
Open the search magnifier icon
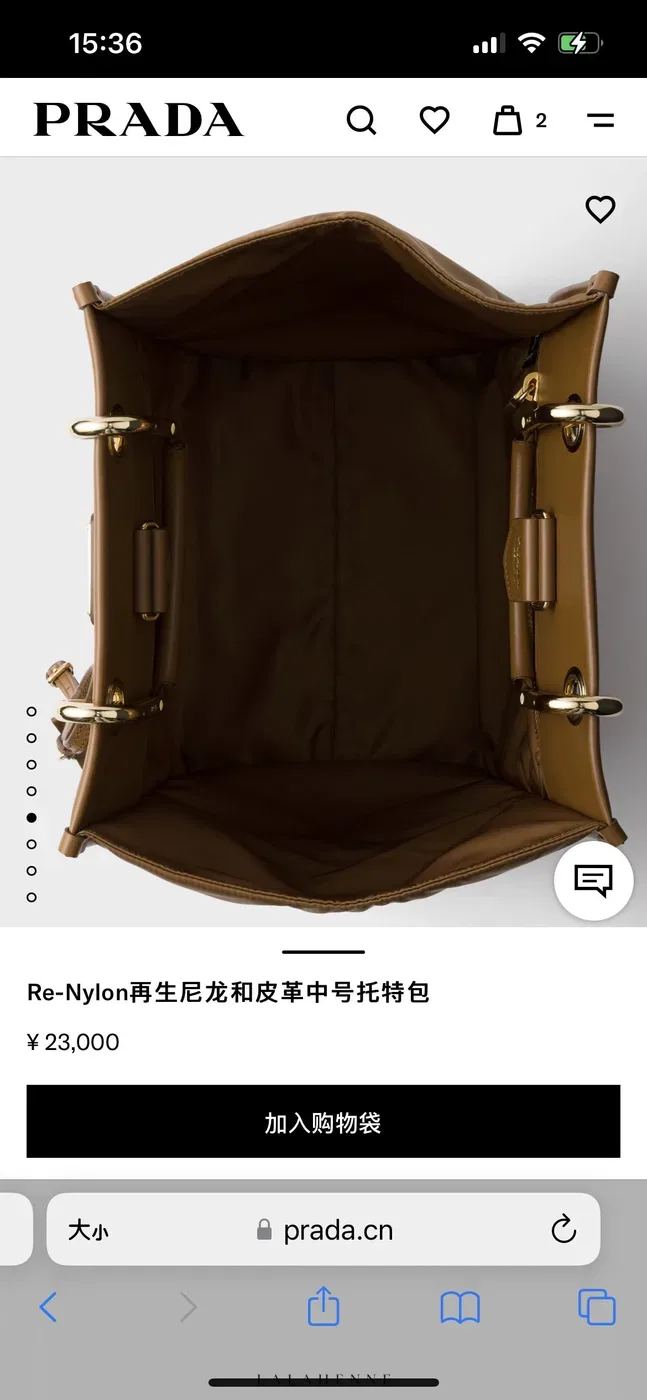click(x=361, y=121)
